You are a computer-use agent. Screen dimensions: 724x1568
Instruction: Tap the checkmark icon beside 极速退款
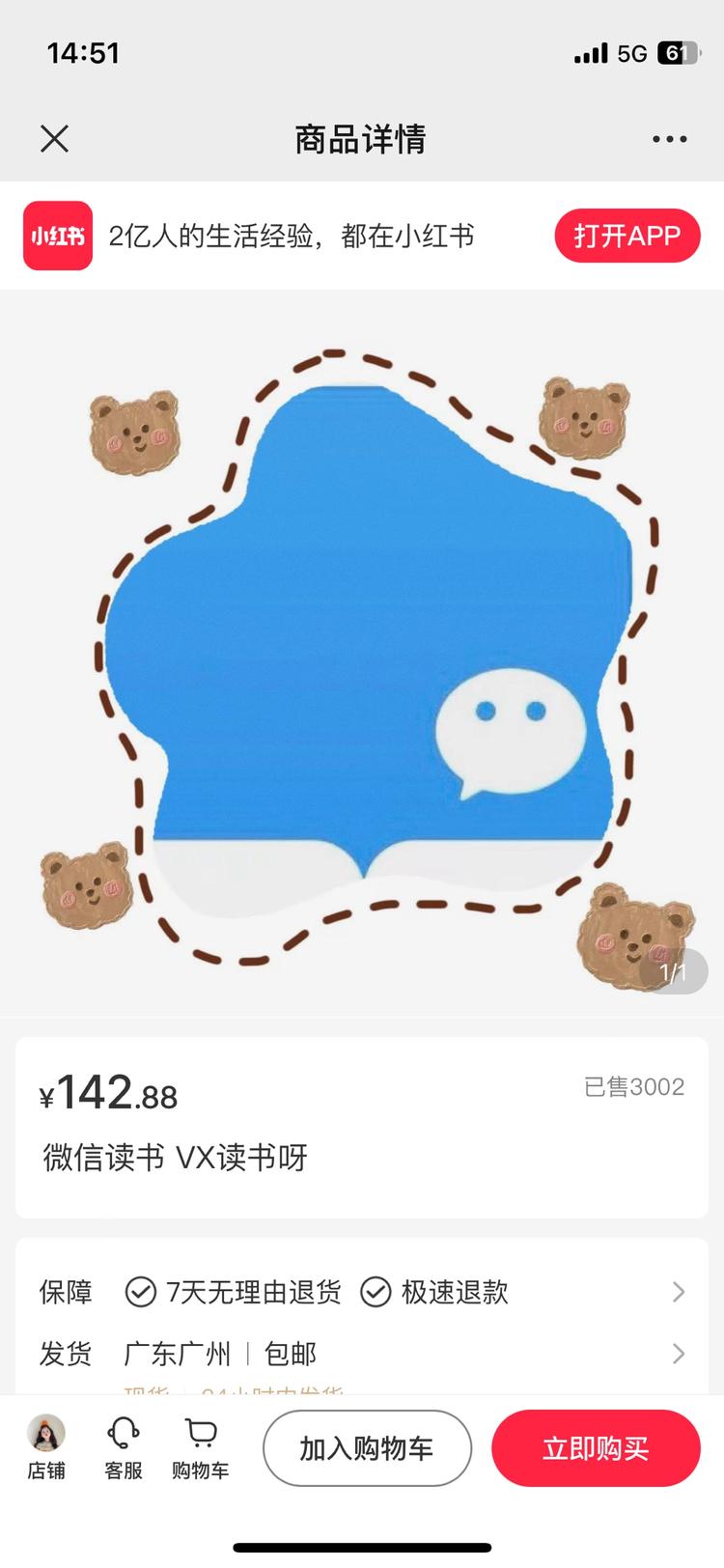pos(376,1291)
